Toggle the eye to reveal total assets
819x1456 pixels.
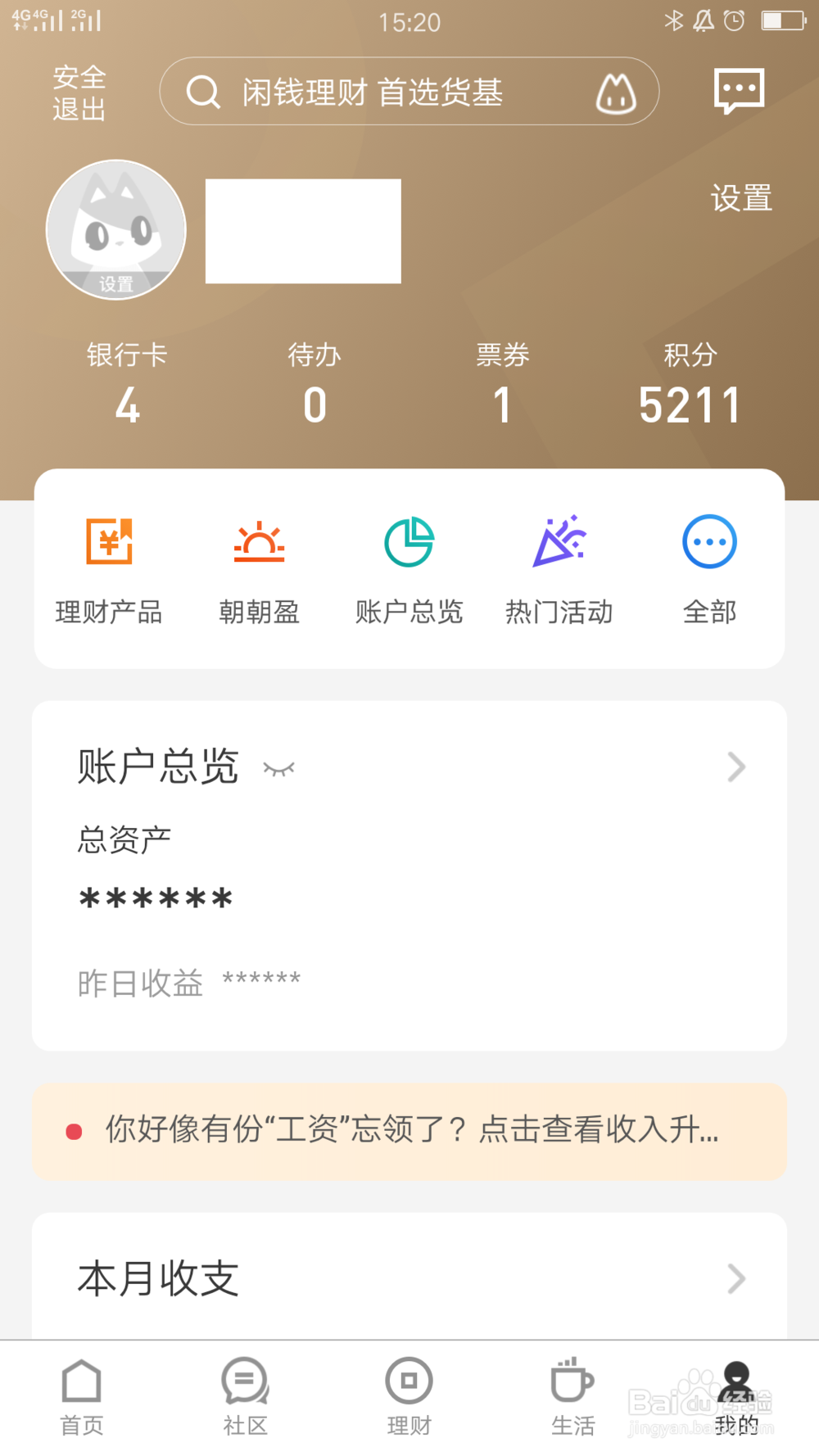tap(280, 768)
